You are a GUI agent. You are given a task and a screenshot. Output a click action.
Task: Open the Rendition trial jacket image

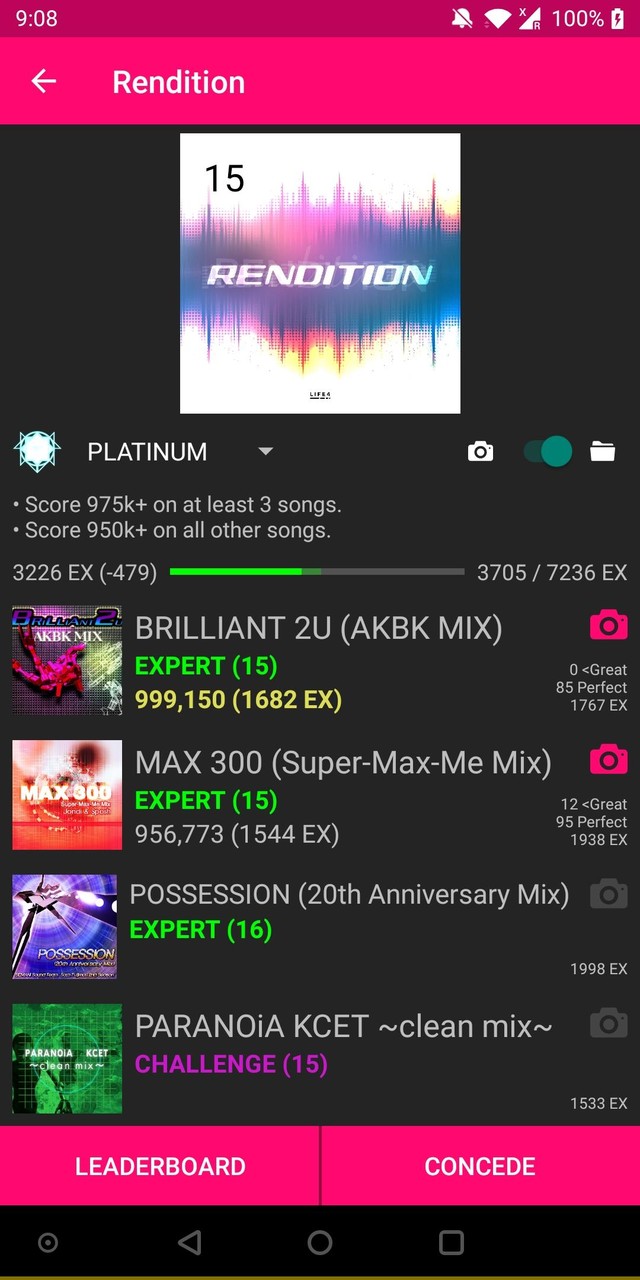pos(320,273)
